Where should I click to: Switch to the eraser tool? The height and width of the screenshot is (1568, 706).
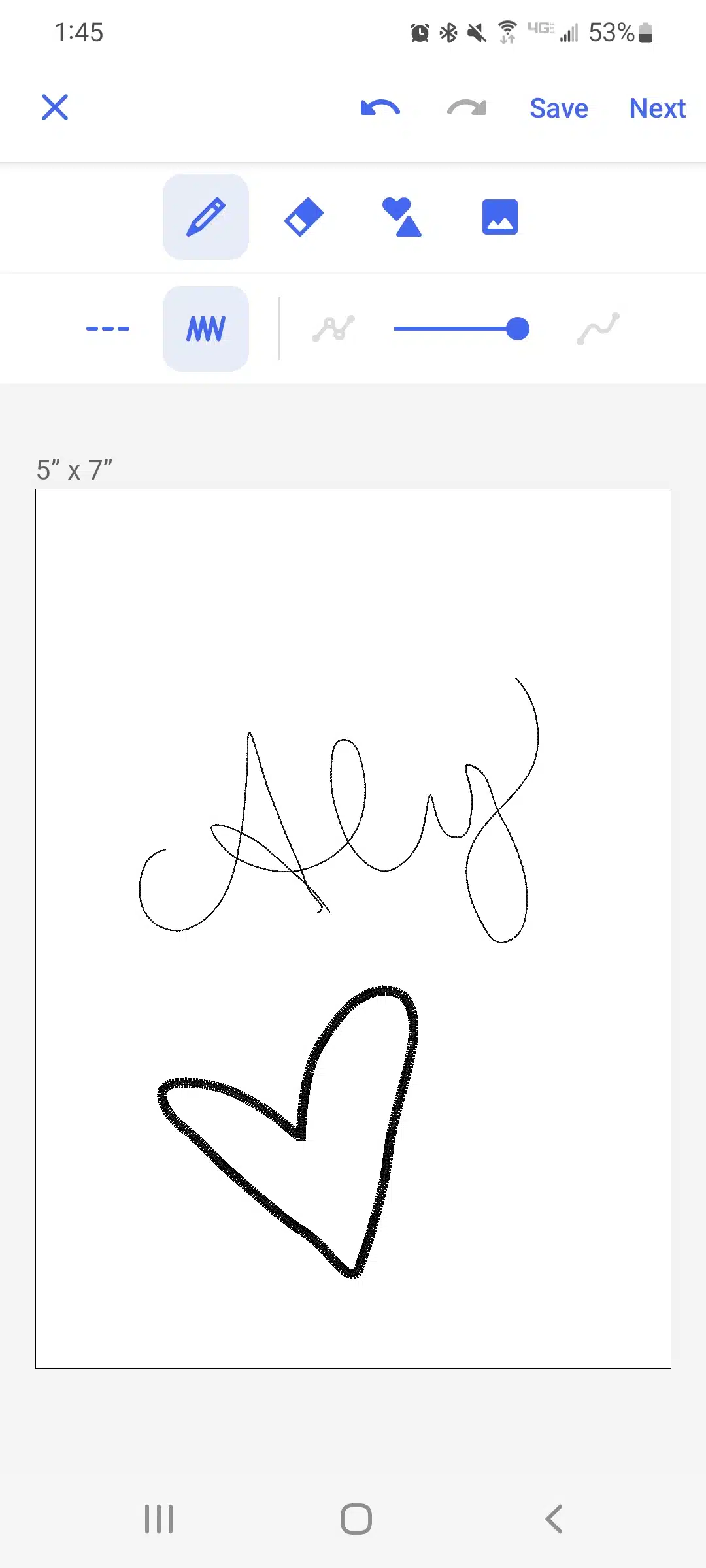click(x=304, y=217)
